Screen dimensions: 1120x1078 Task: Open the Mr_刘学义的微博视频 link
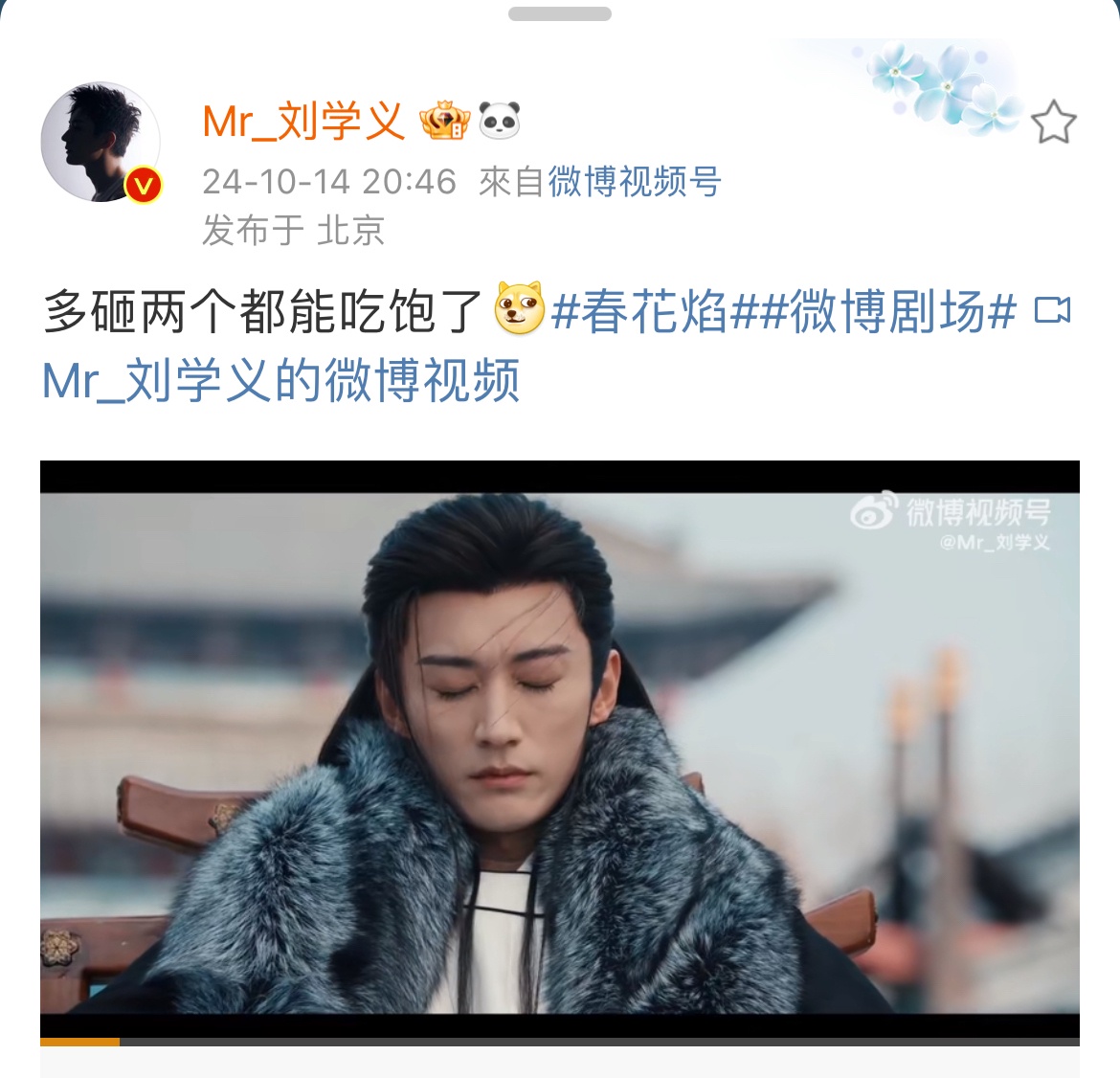click(x=281, y=380)
